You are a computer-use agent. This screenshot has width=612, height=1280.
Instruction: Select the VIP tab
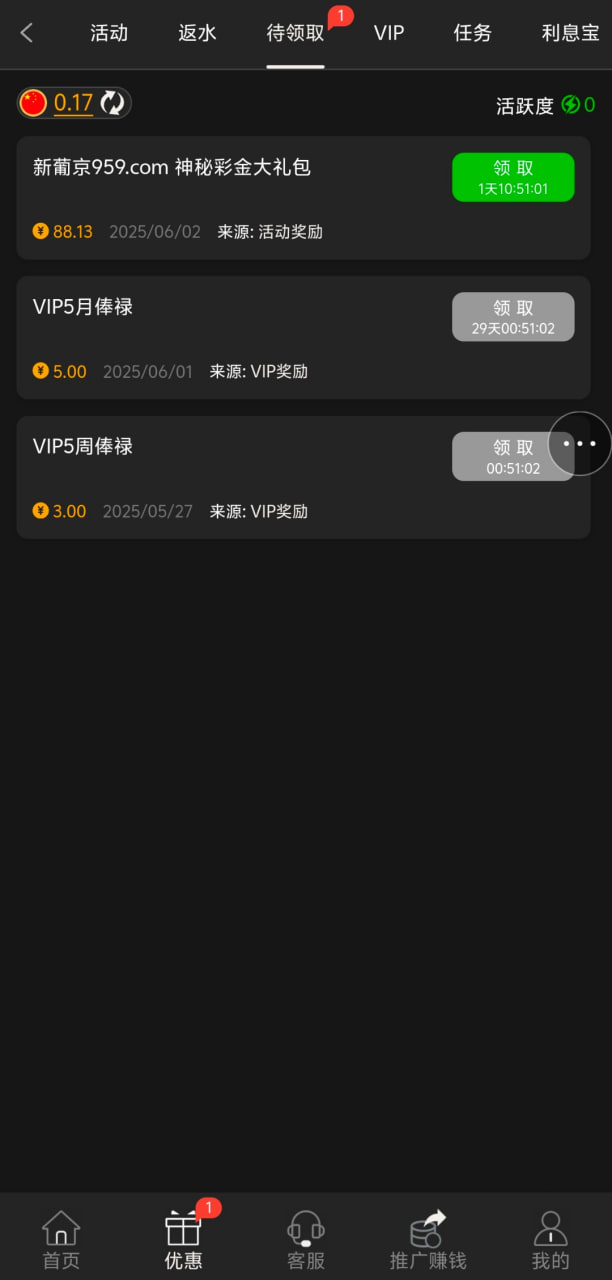pyautogui.click(x=389, y=33)
